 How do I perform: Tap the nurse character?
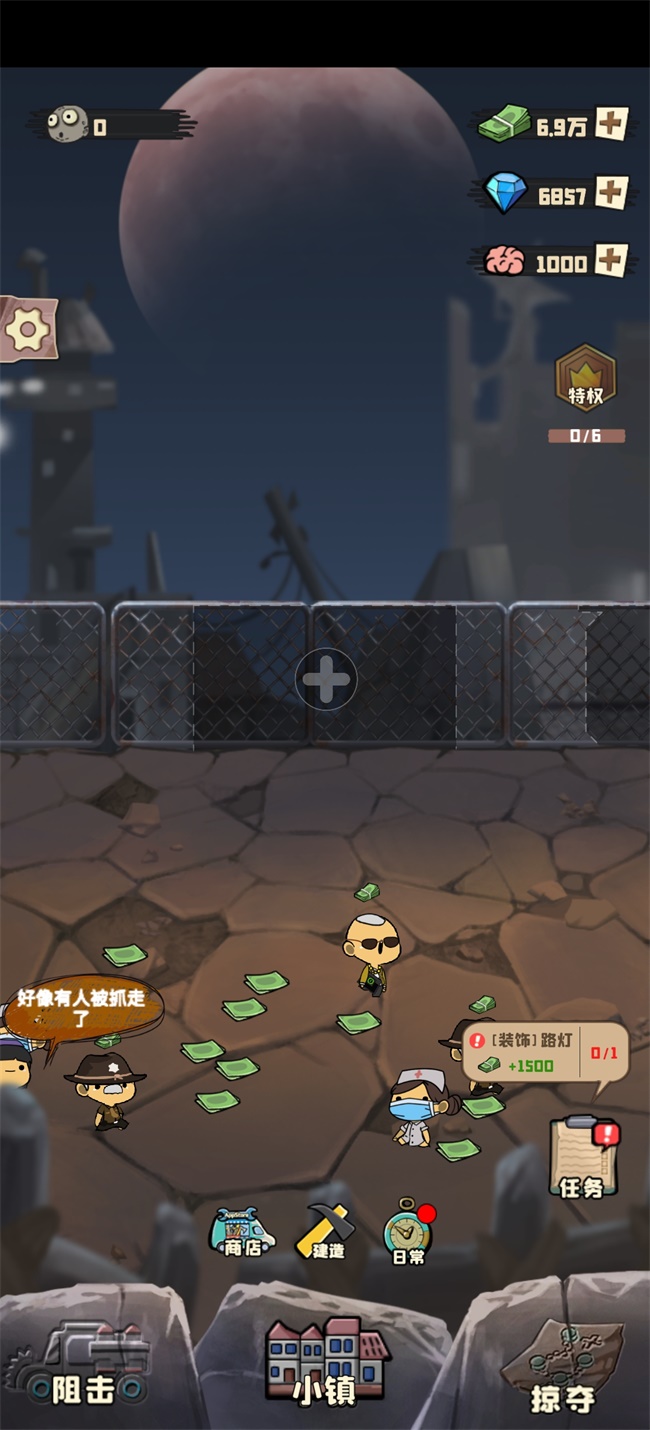(415, 1107)
